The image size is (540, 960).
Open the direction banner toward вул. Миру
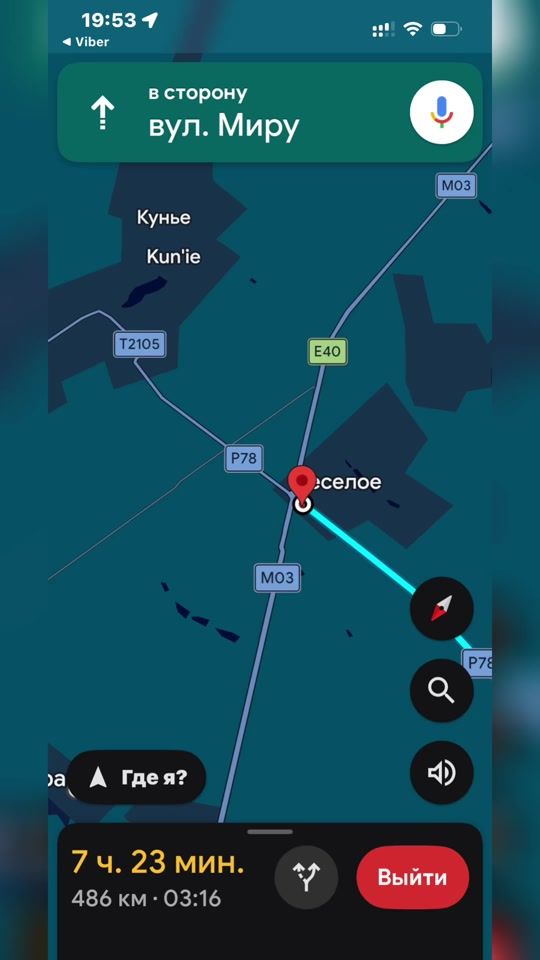pyautogui.click(x=269, y=112)
